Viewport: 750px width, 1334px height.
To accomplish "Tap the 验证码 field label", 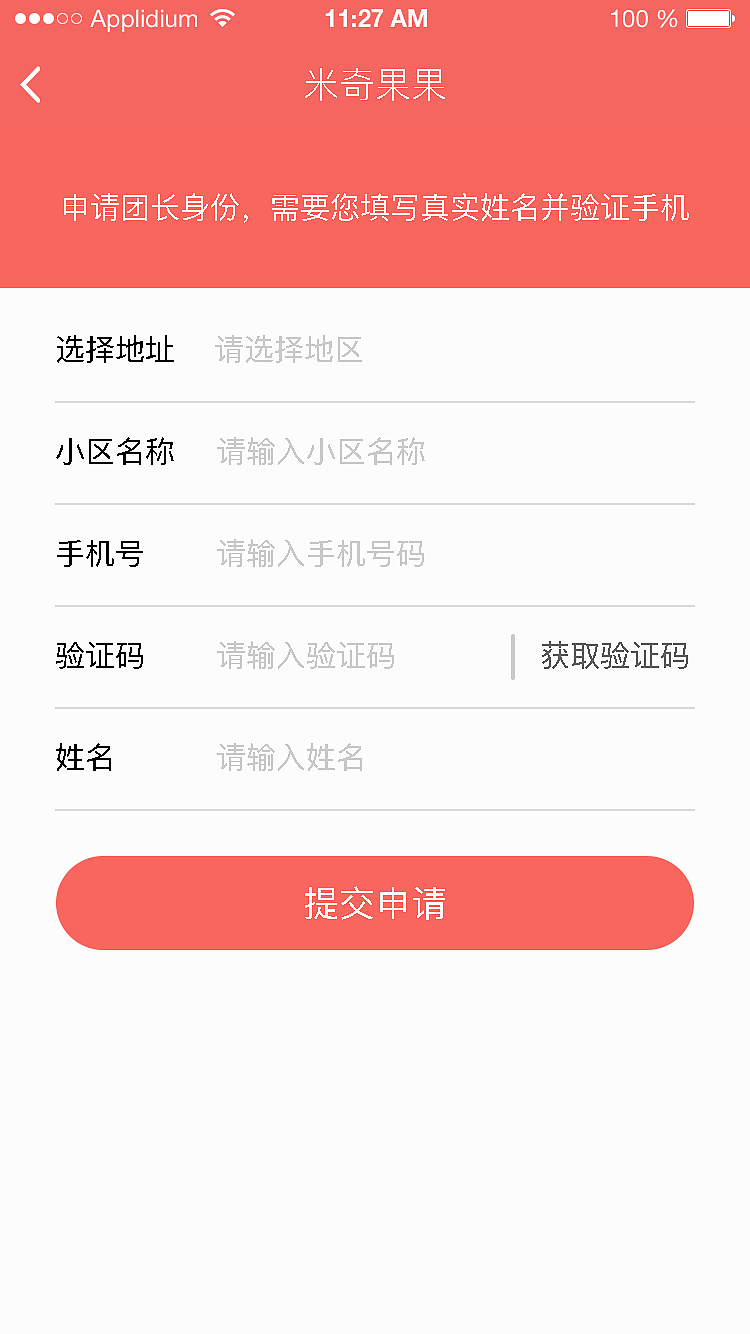I will (100, 656).
